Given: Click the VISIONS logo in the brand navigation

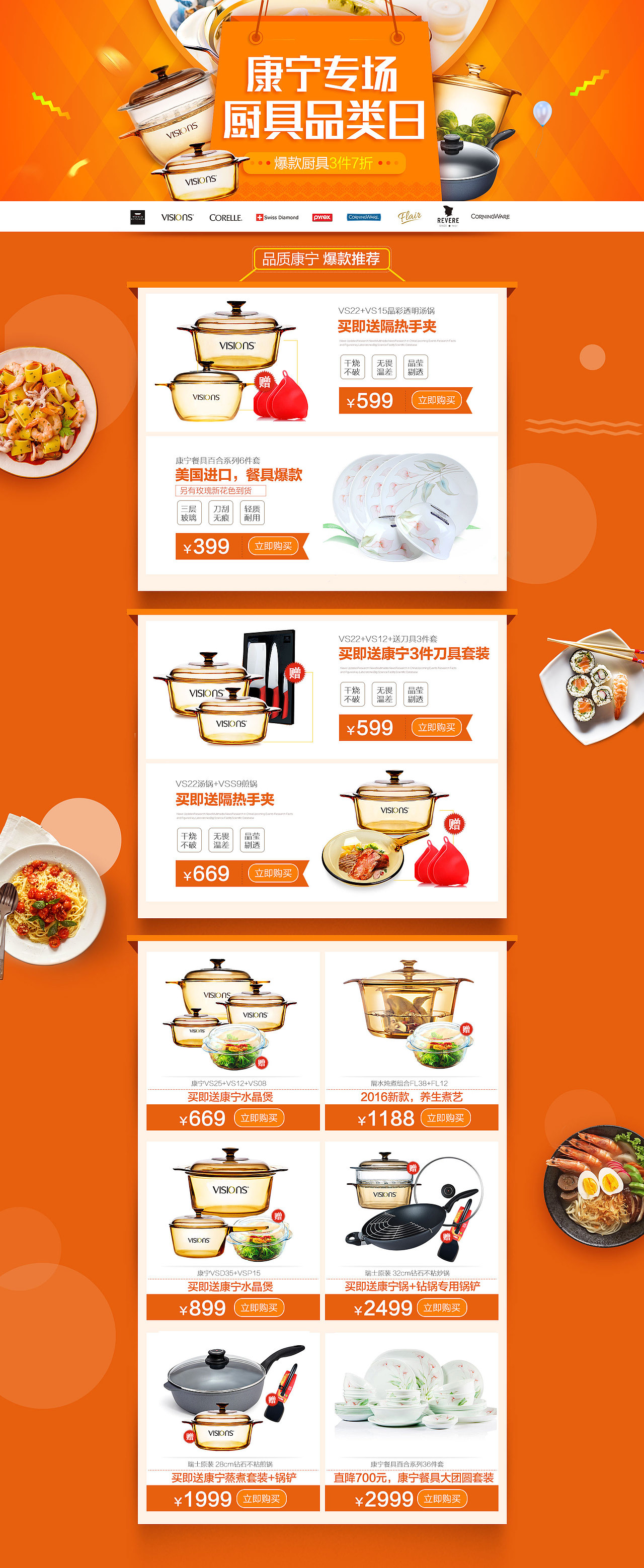Looking at the screenshot, I should 177,217.
